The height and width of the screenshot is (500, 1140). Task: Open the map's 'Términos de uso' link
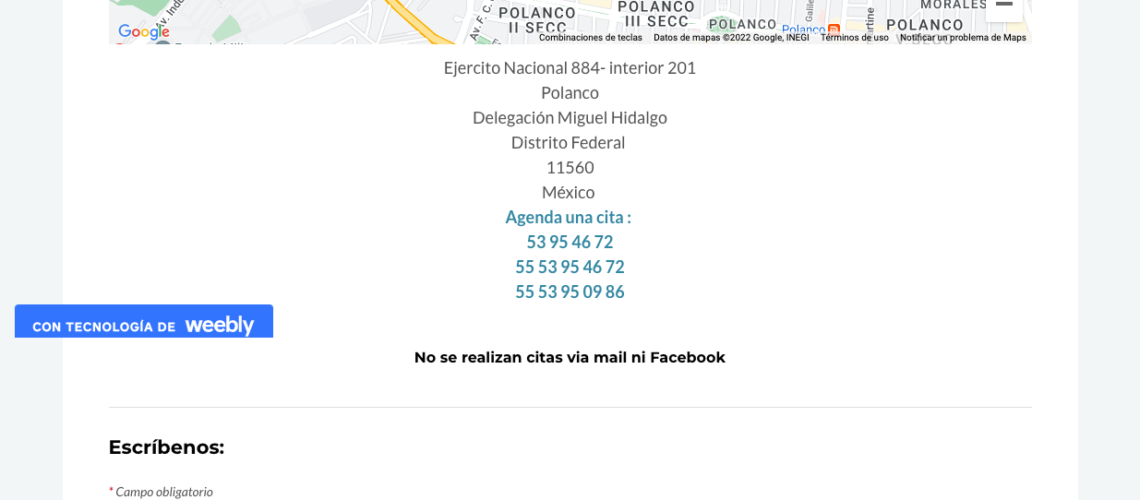(x=854, y=38)
